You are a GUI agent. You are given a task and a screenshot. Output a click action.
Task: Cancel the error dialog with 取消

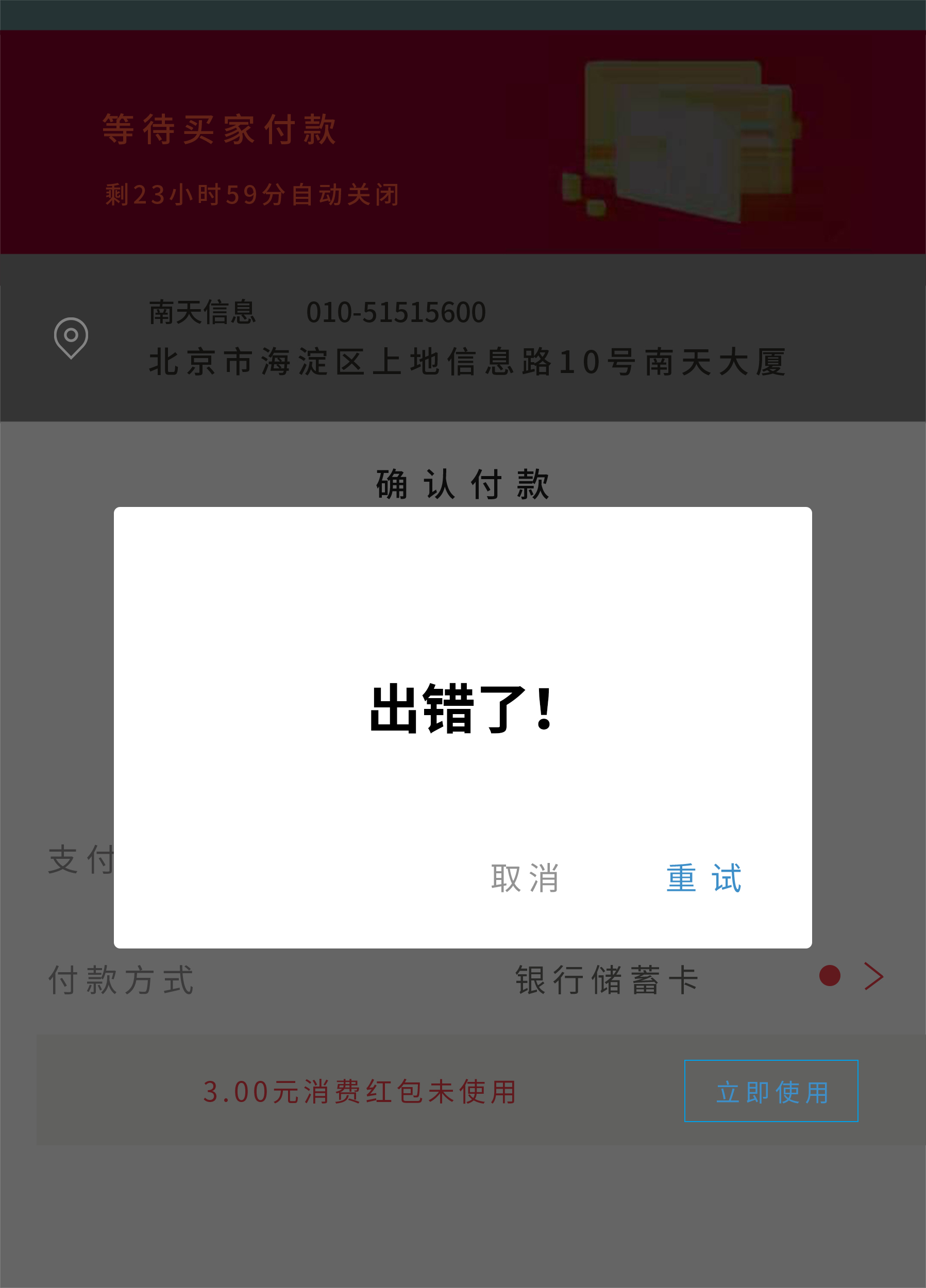coord(525,878)
